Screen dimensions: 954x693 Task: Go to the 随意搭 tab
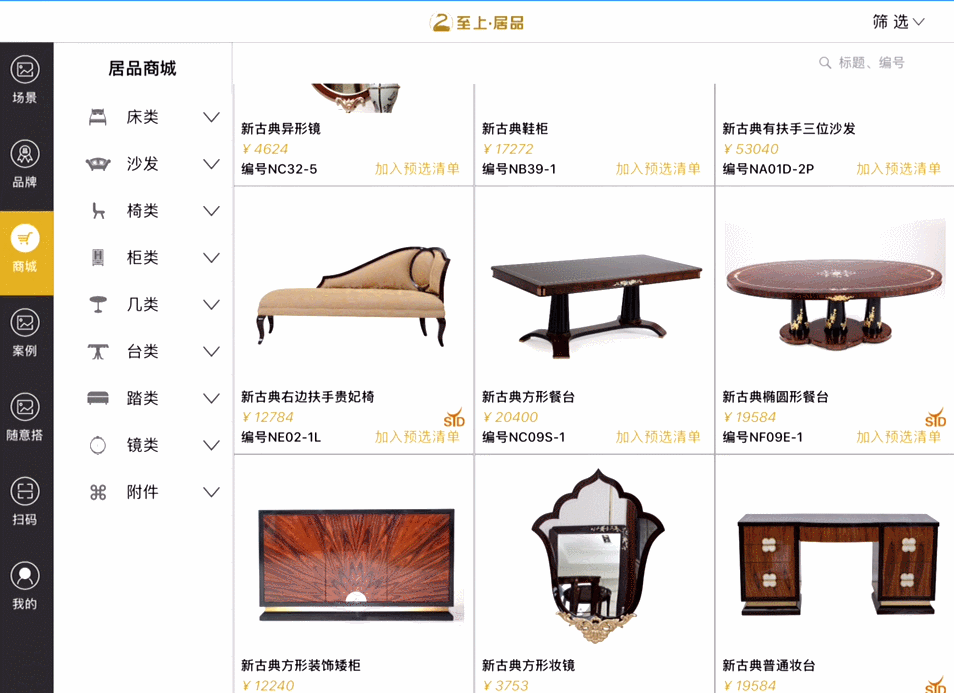coord(25,416)
